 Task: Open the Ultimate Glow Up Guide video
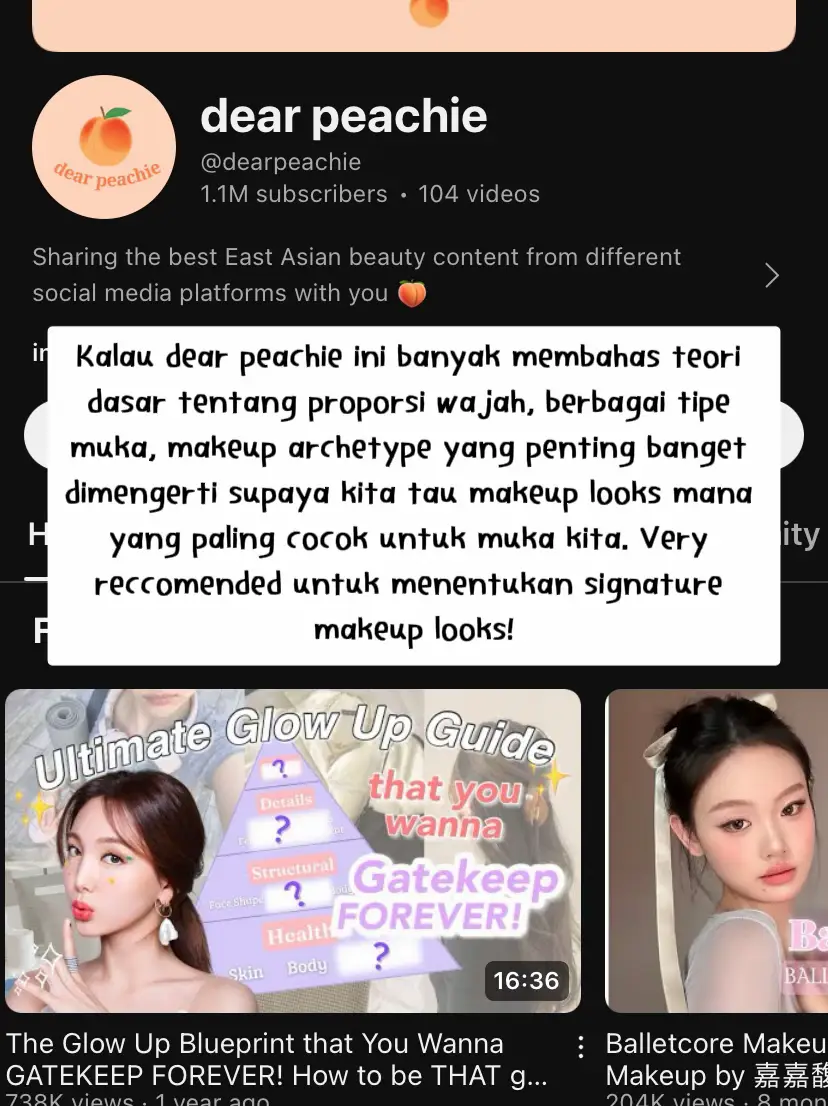pyautogui.click(x=293, y=850)
